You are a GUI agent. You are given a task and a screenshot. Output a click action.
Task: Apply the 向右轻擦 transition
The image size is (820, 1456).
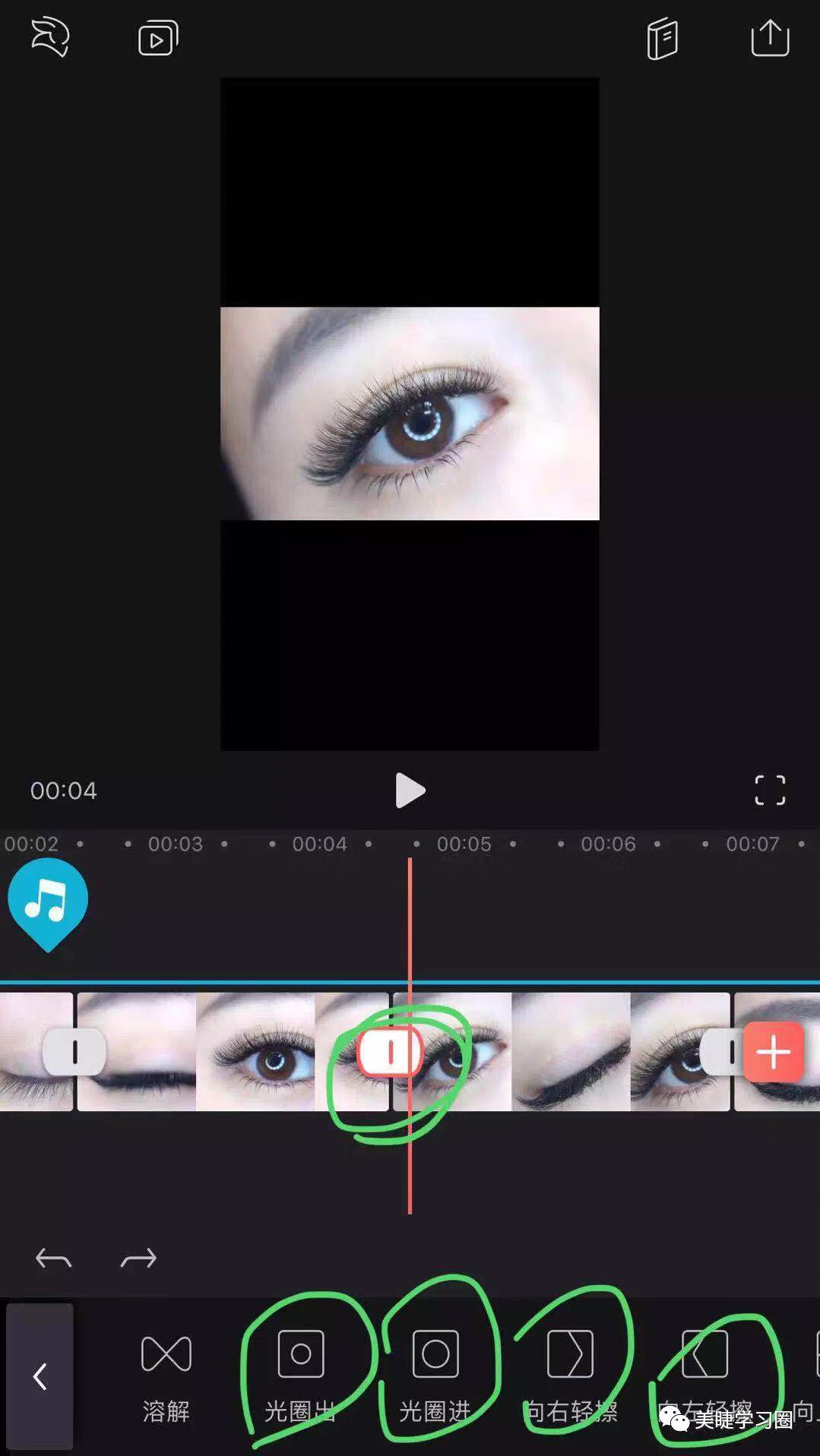(570, 1375)
